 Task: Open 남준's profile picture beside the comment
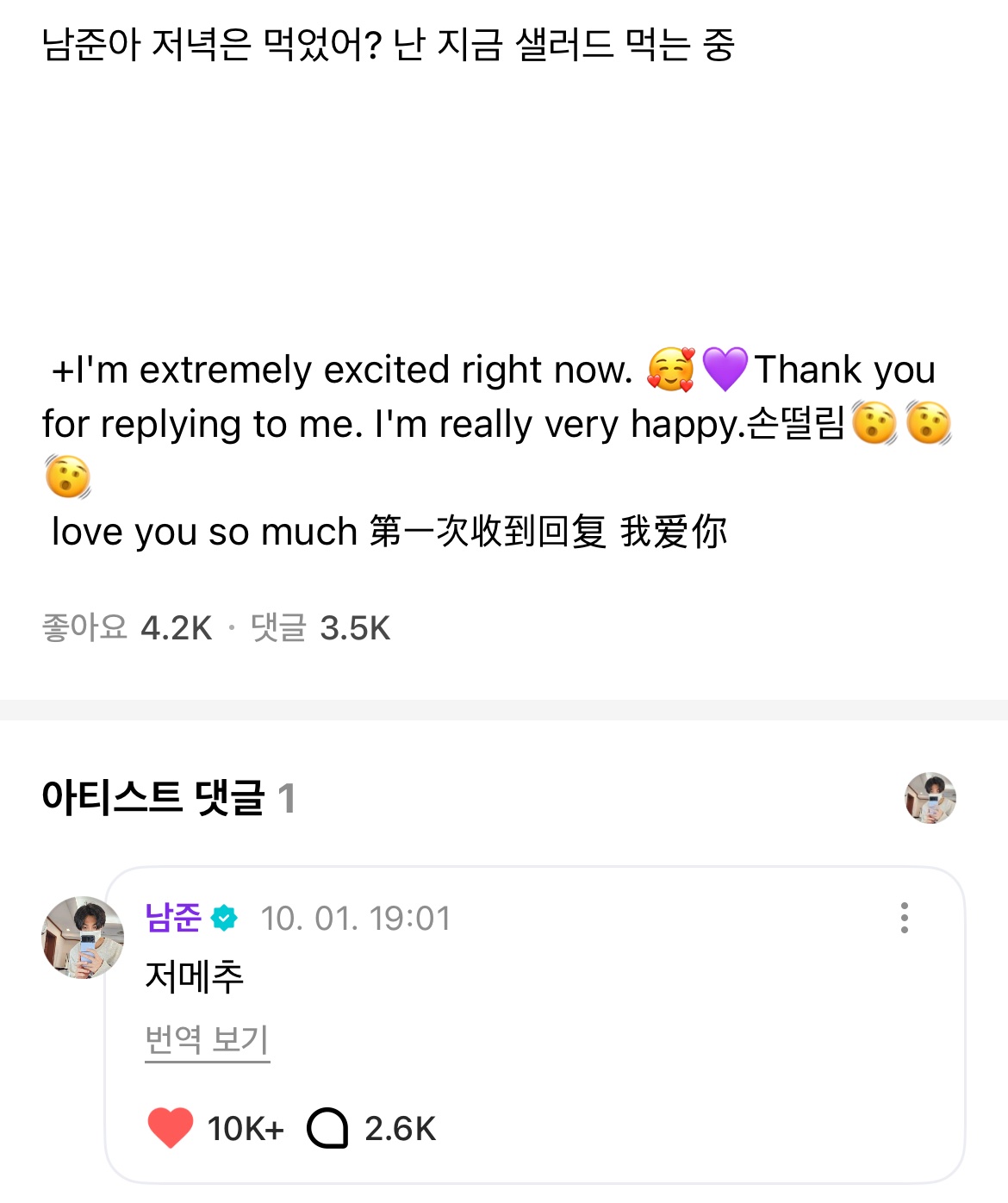83,937
